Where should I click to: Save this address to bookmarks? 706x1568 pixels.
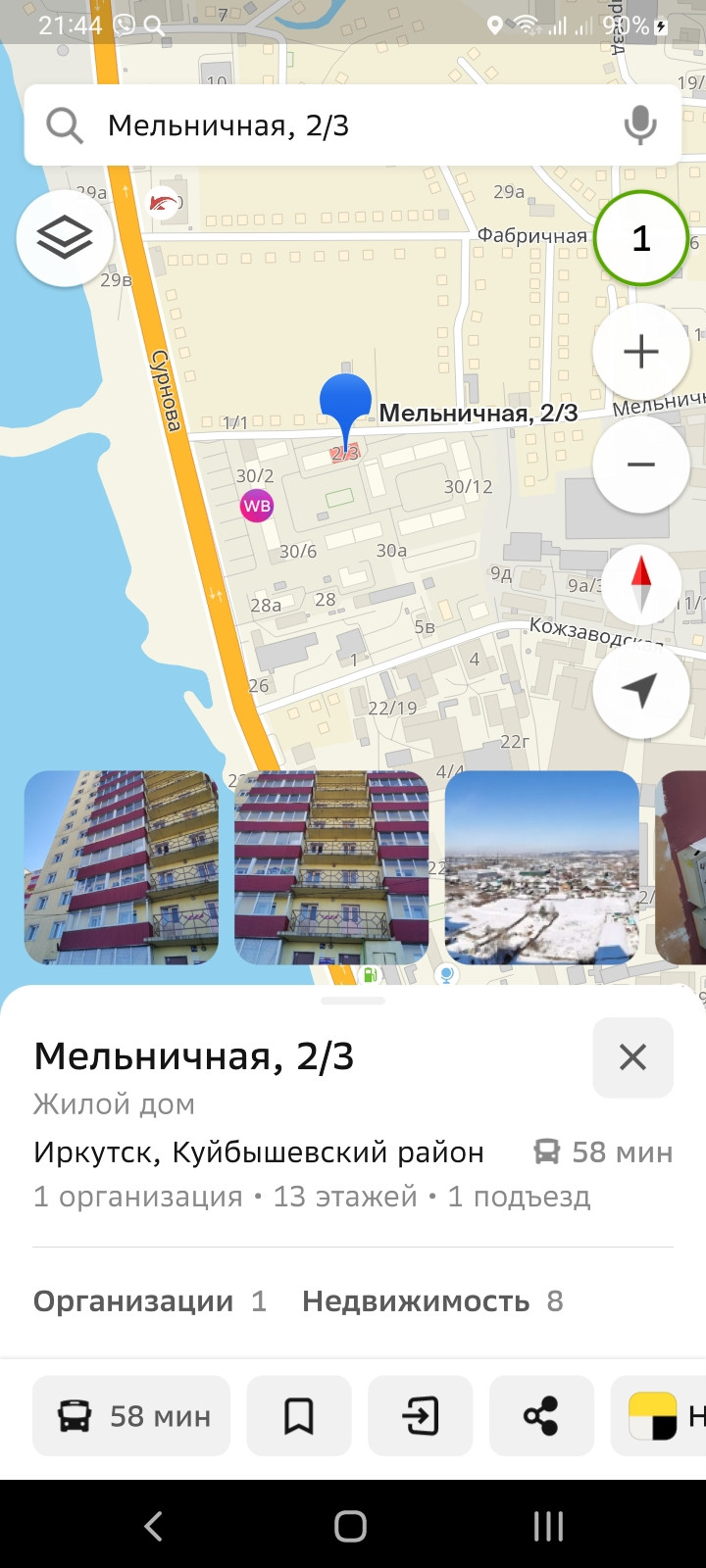tap(299, 1416)
